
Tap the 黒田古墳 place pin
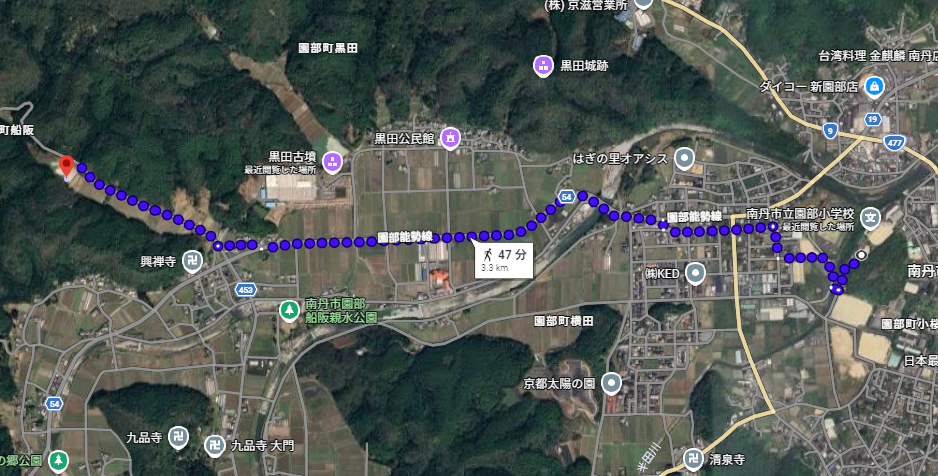(x=332, y=162)
